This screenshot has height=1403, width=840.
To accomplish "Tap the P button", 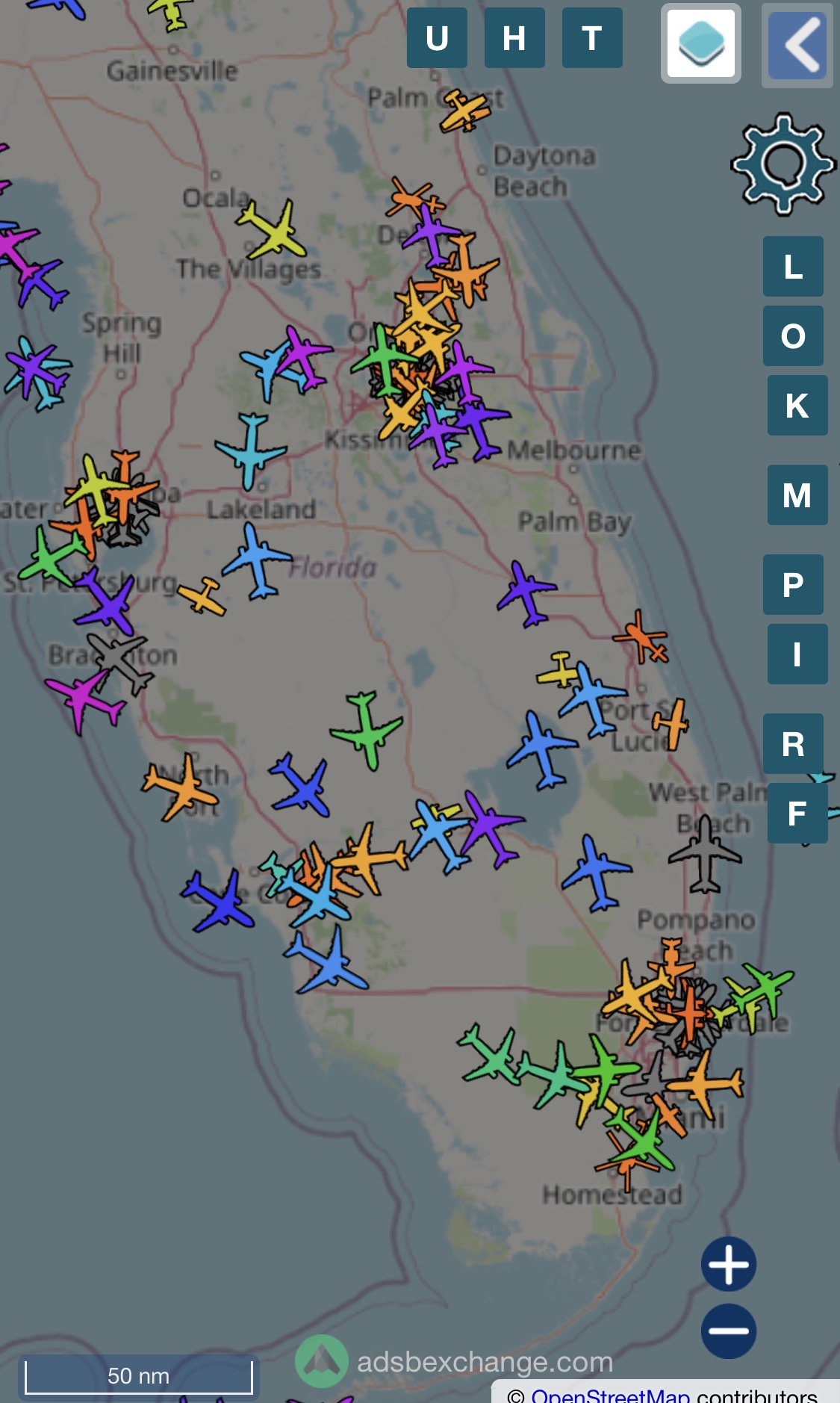I will 793,585.
